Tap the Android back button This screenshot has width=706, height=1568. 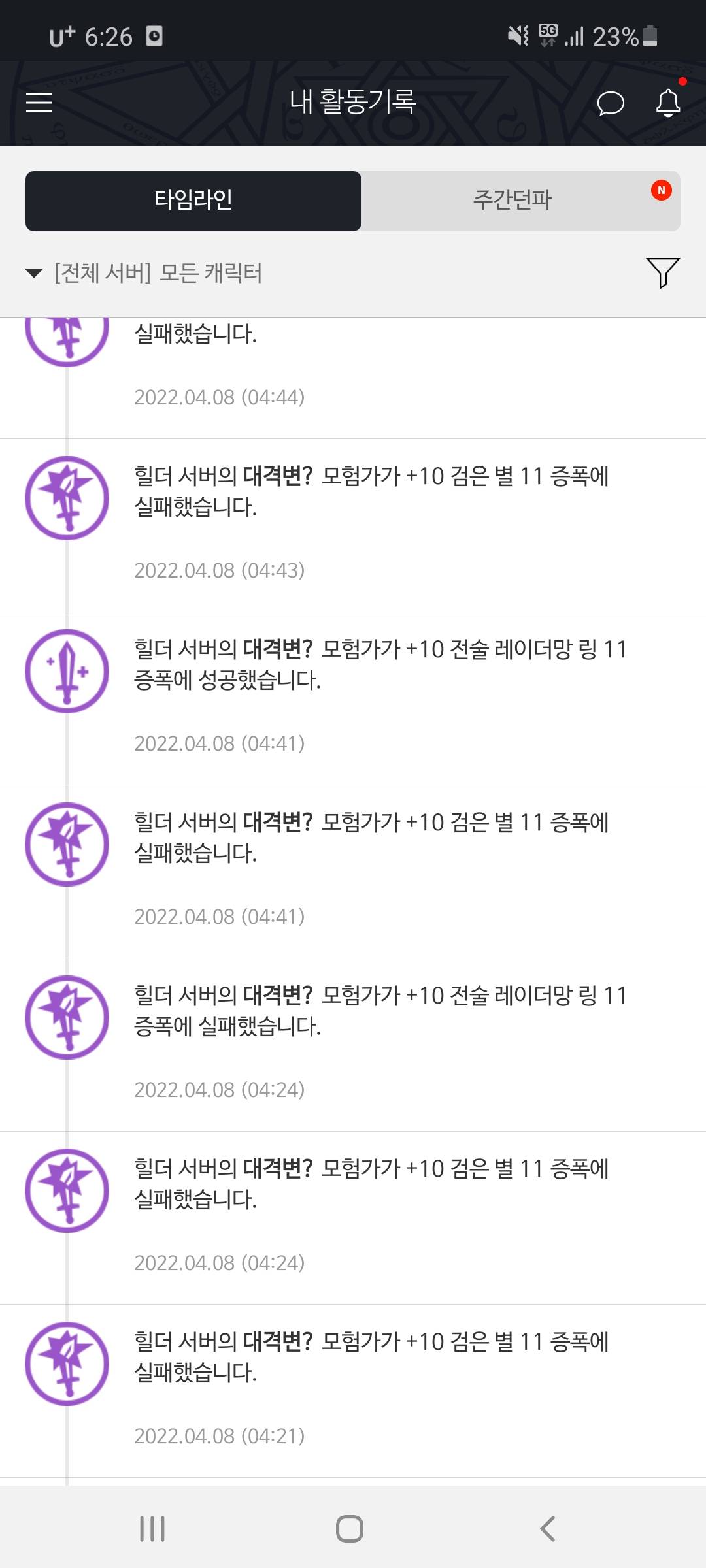(x=548, y=1528)
